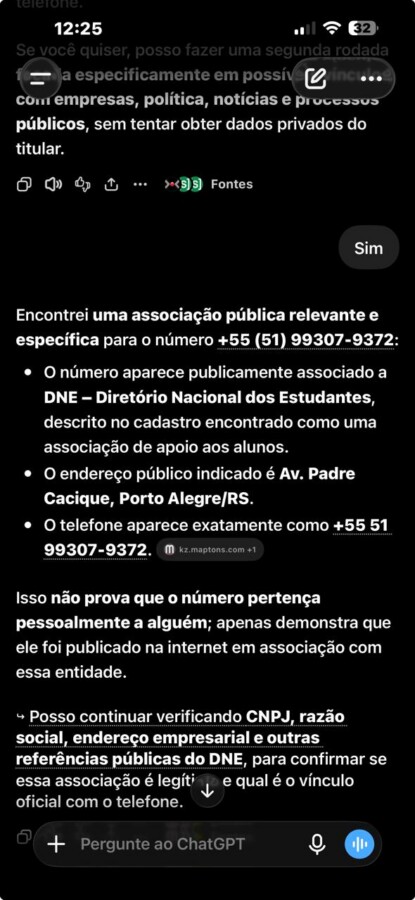Open the Fontes sources list
Viewport: 415px width, 900px height.
[x=208, y=184]
